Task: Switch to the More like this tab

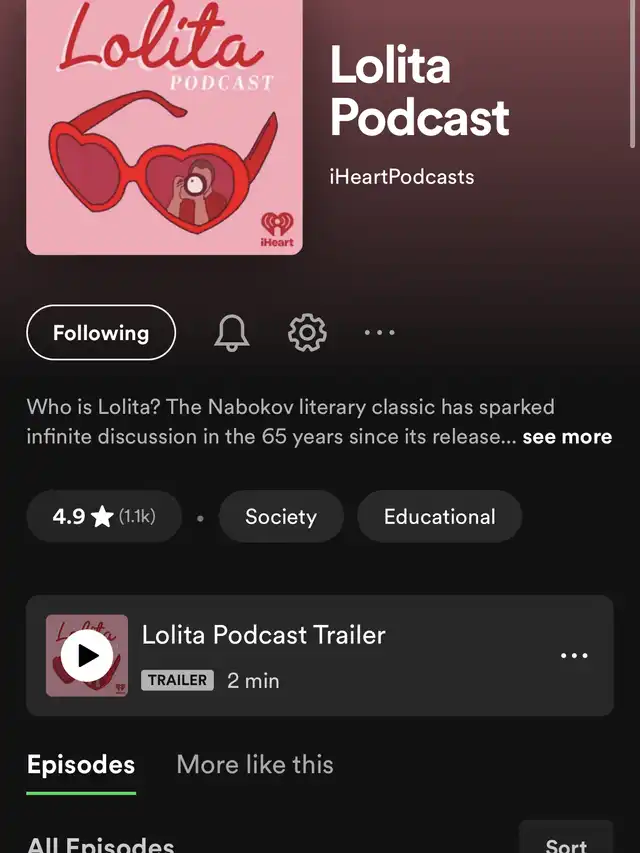Action: (x=255, y=765)
